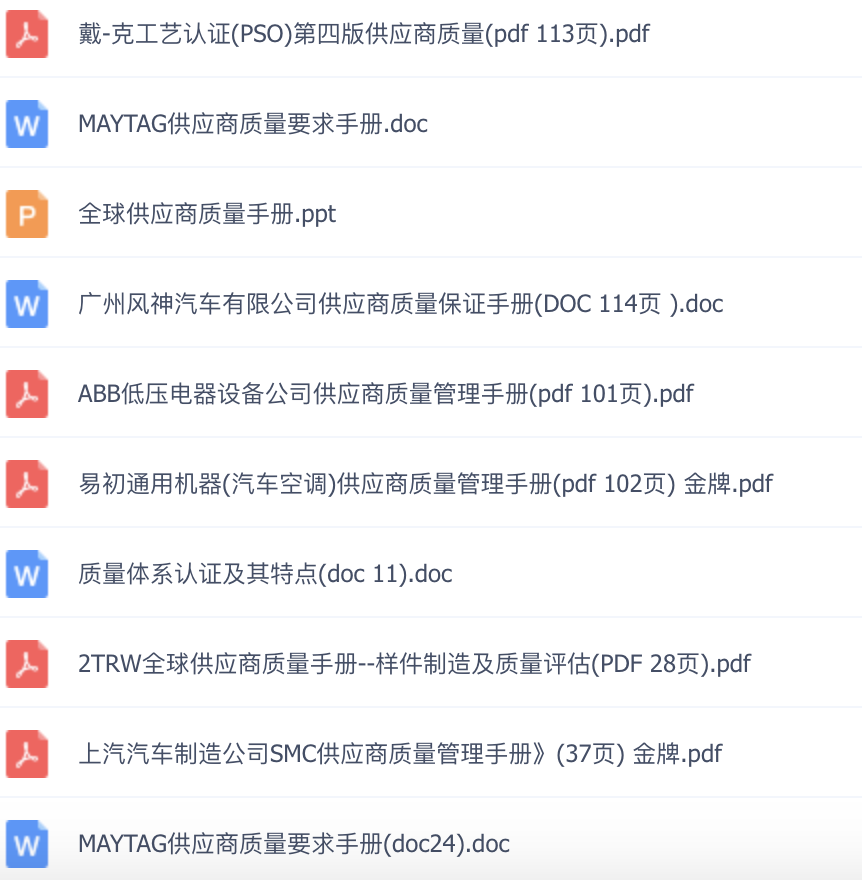Image resolution: width=862 pixels, height=880 pixels.
Task: Open 全球供应商质量手册.ppt link
Action: click(x=207, y=215)
